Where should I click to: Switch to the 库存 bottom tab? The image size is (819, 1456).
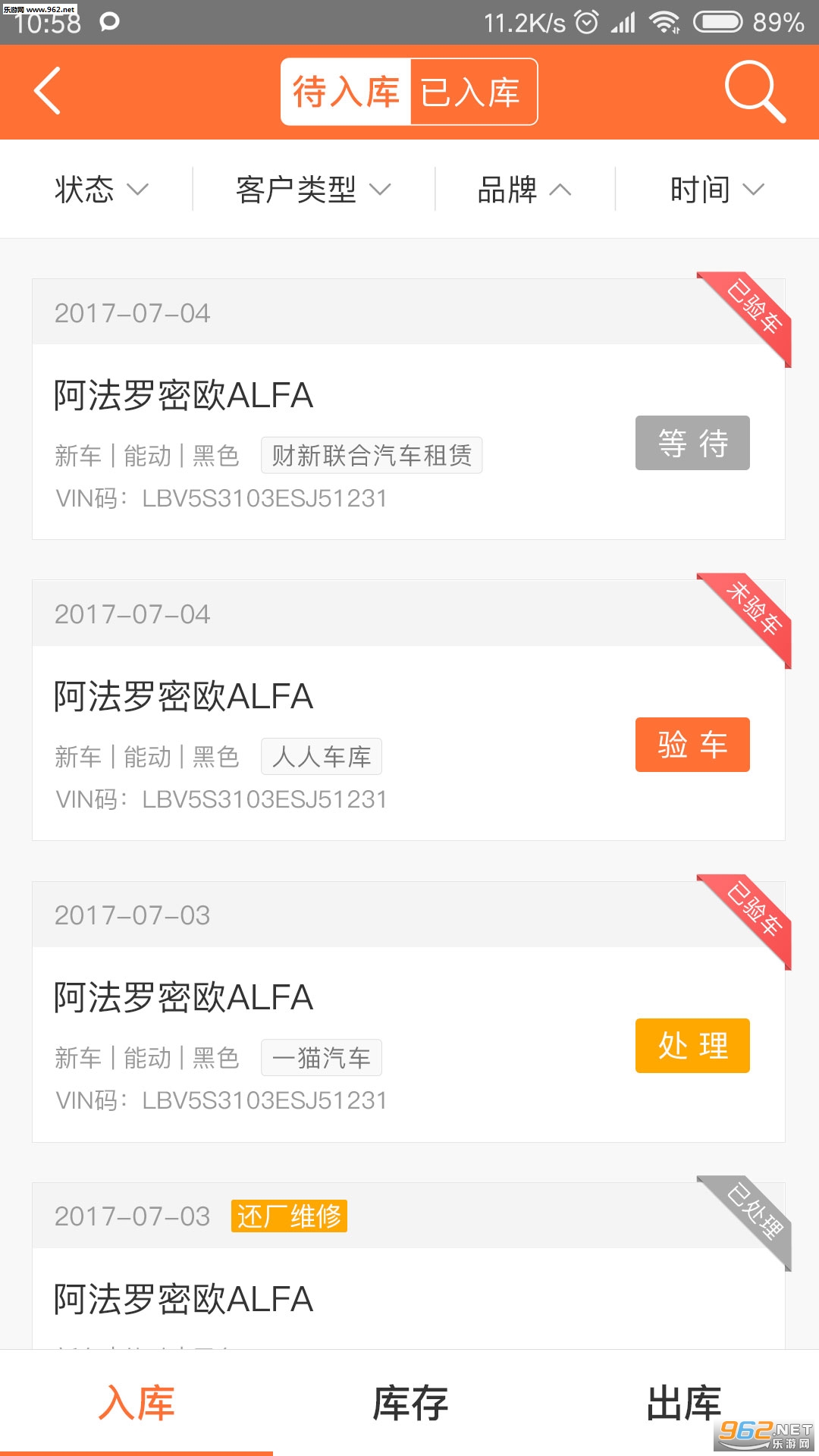[x=409, y=1403]
